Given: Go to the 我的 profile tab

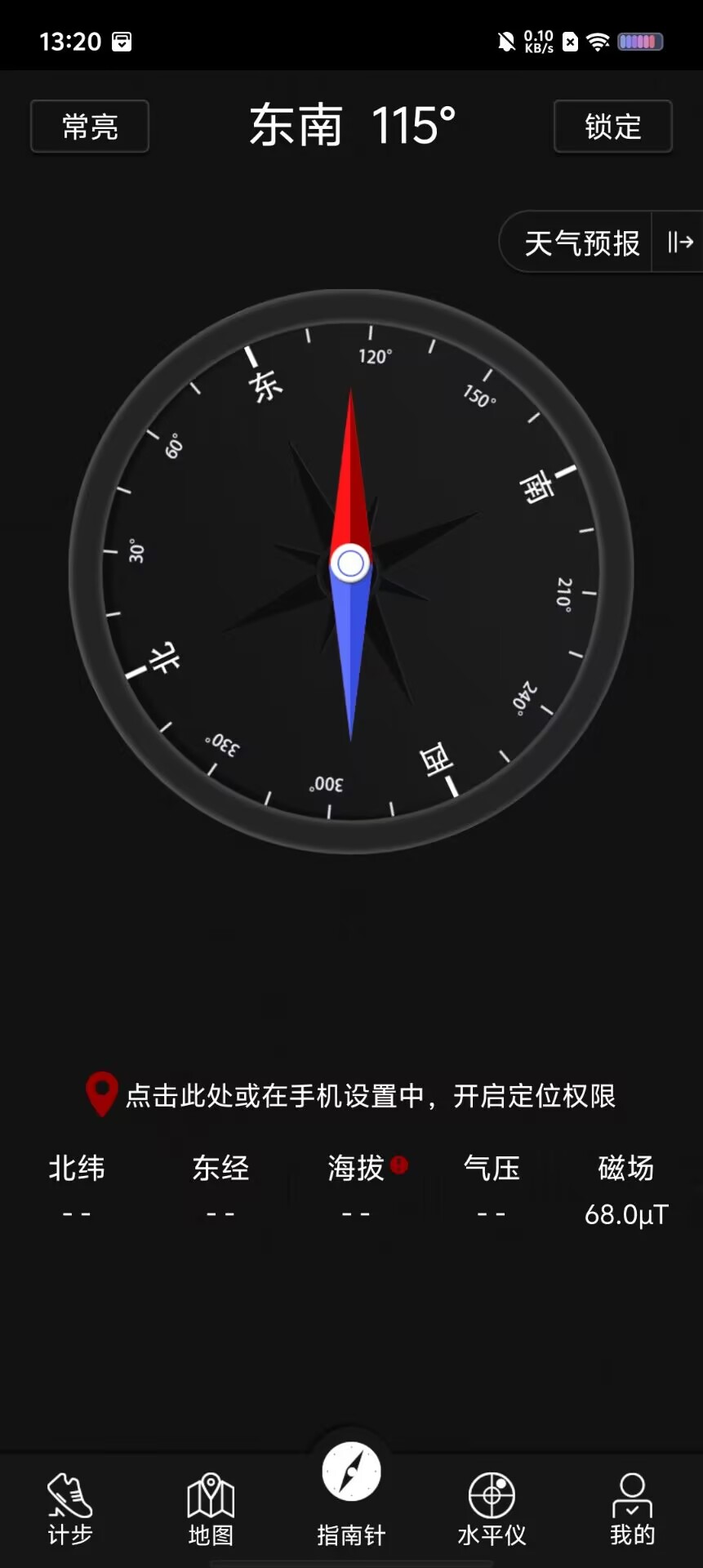Looking at the screenshot, I should coord(632,1509).
